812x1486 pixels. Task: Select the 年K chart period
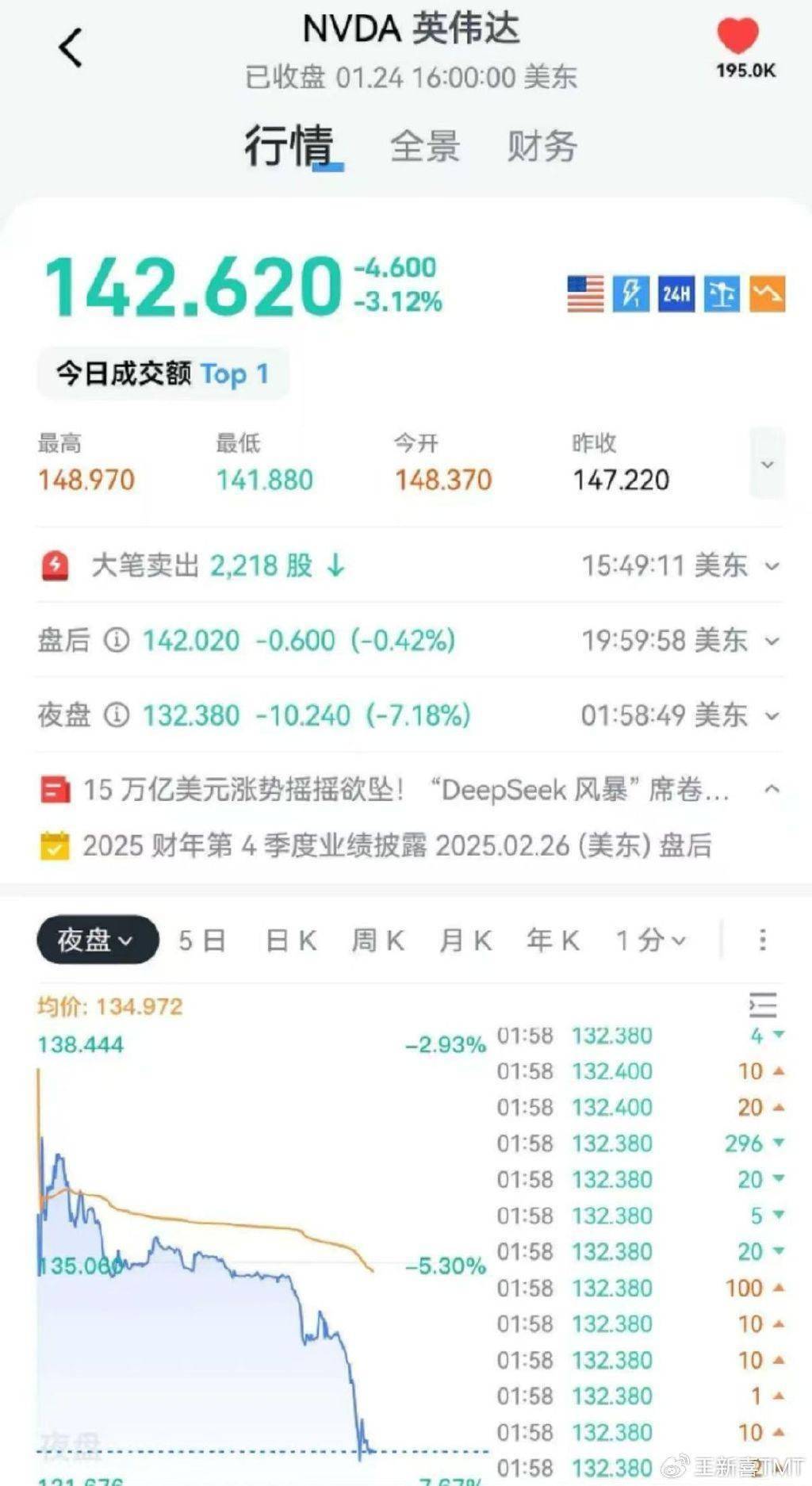pyautogui.click(x=553, y=940)
